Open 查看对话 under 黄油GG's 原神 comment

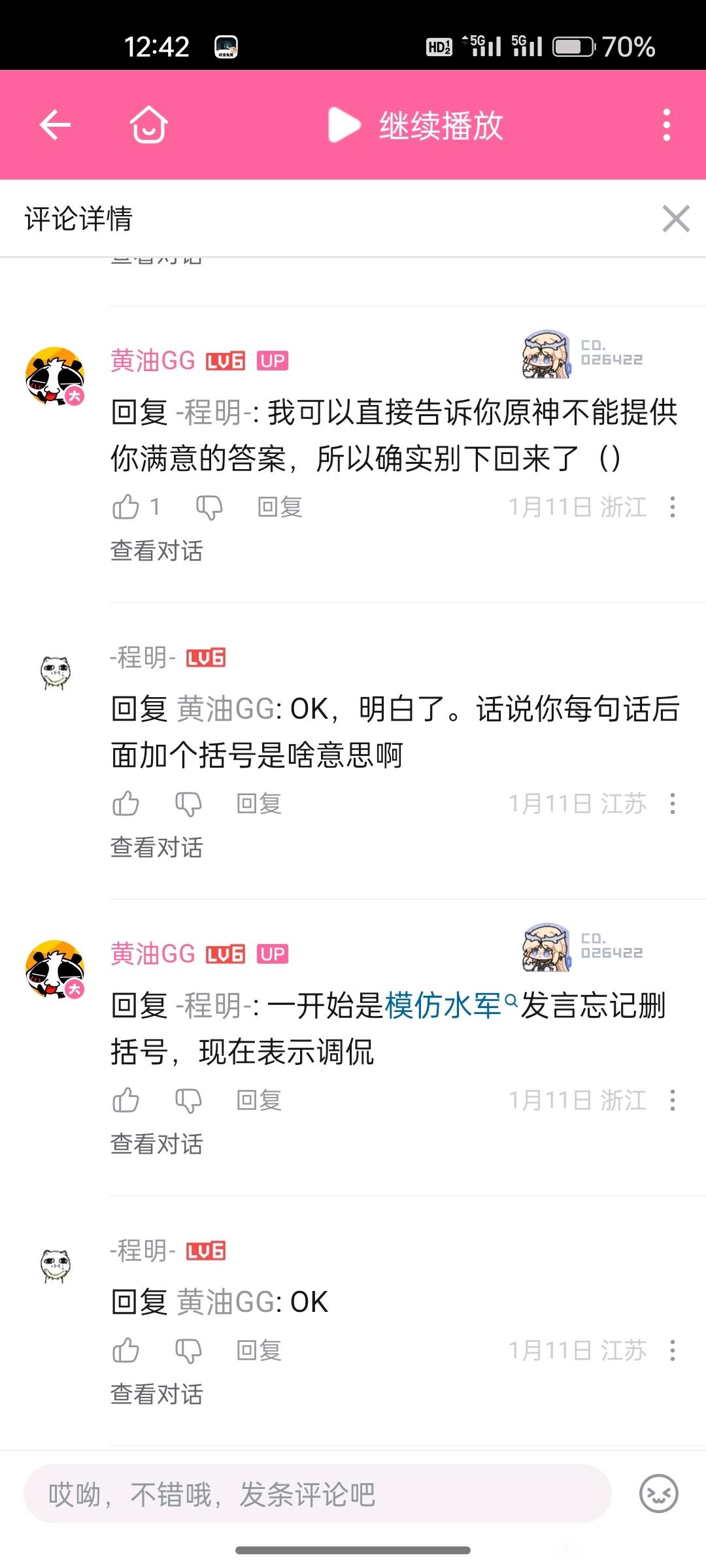pos(157,551)
